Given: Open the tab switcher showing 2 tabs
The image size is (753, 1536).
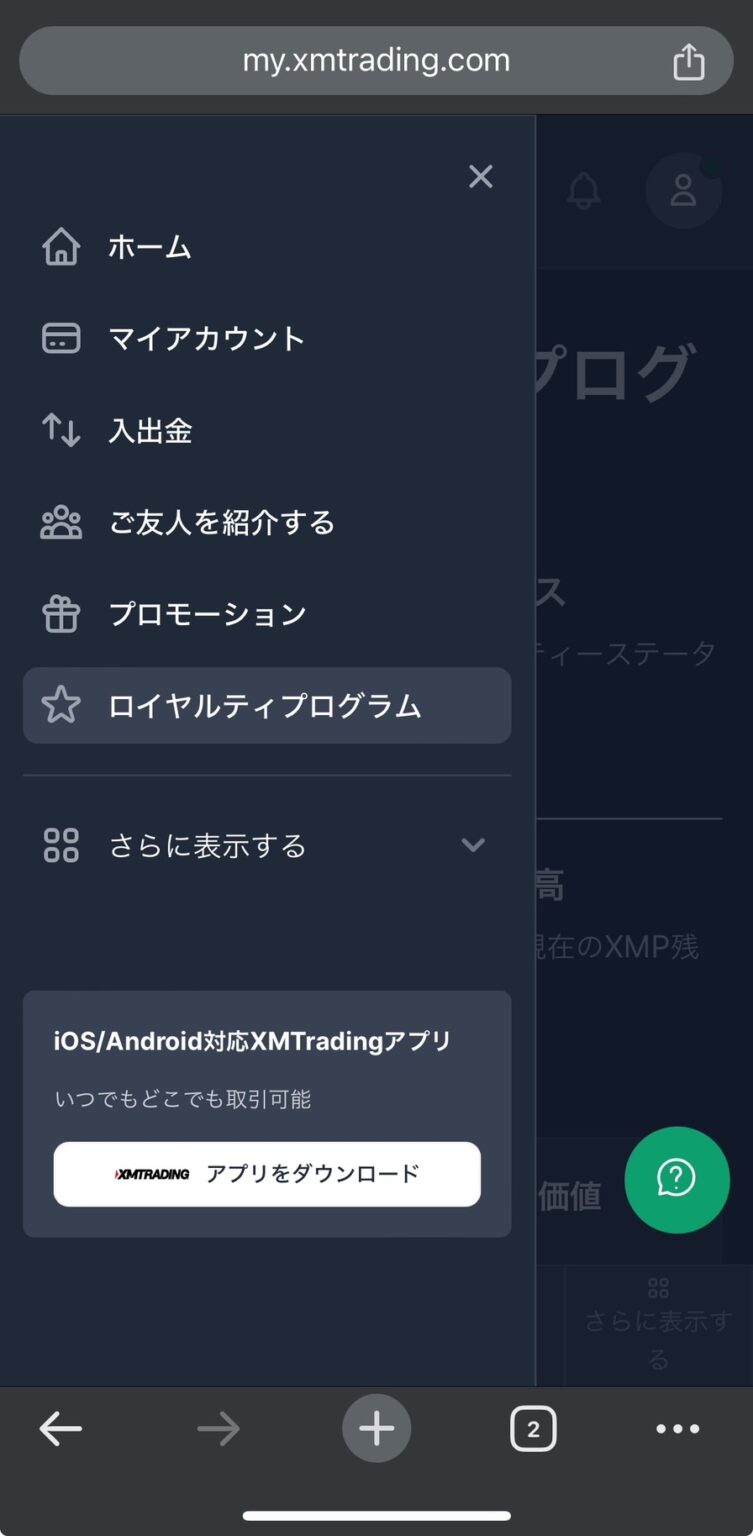Looking at the screenshot, I should (x=533, y=1428).
